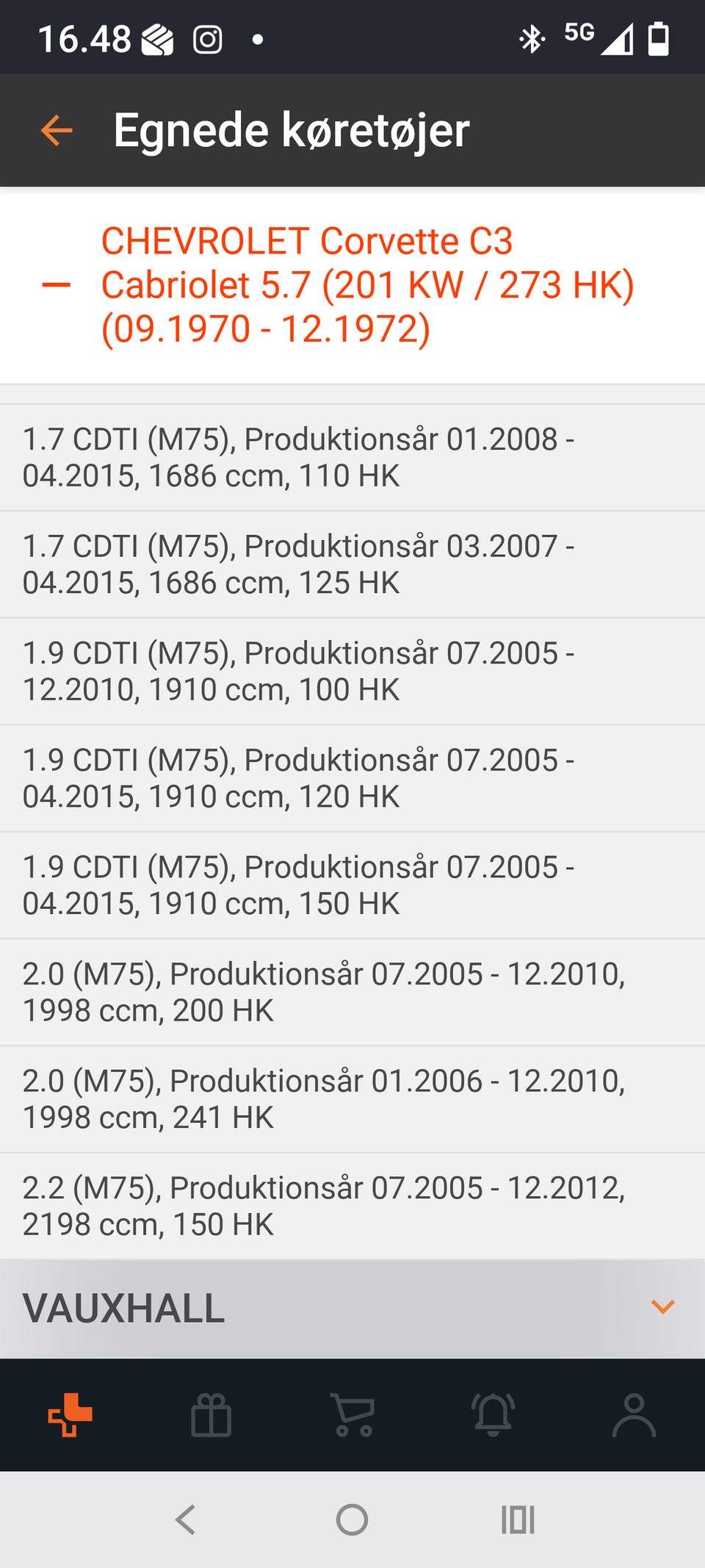This screenshot has width=705, height=1568.
Task: Select 2.0 (M75) 200 HK row
Action: (352, 992)
